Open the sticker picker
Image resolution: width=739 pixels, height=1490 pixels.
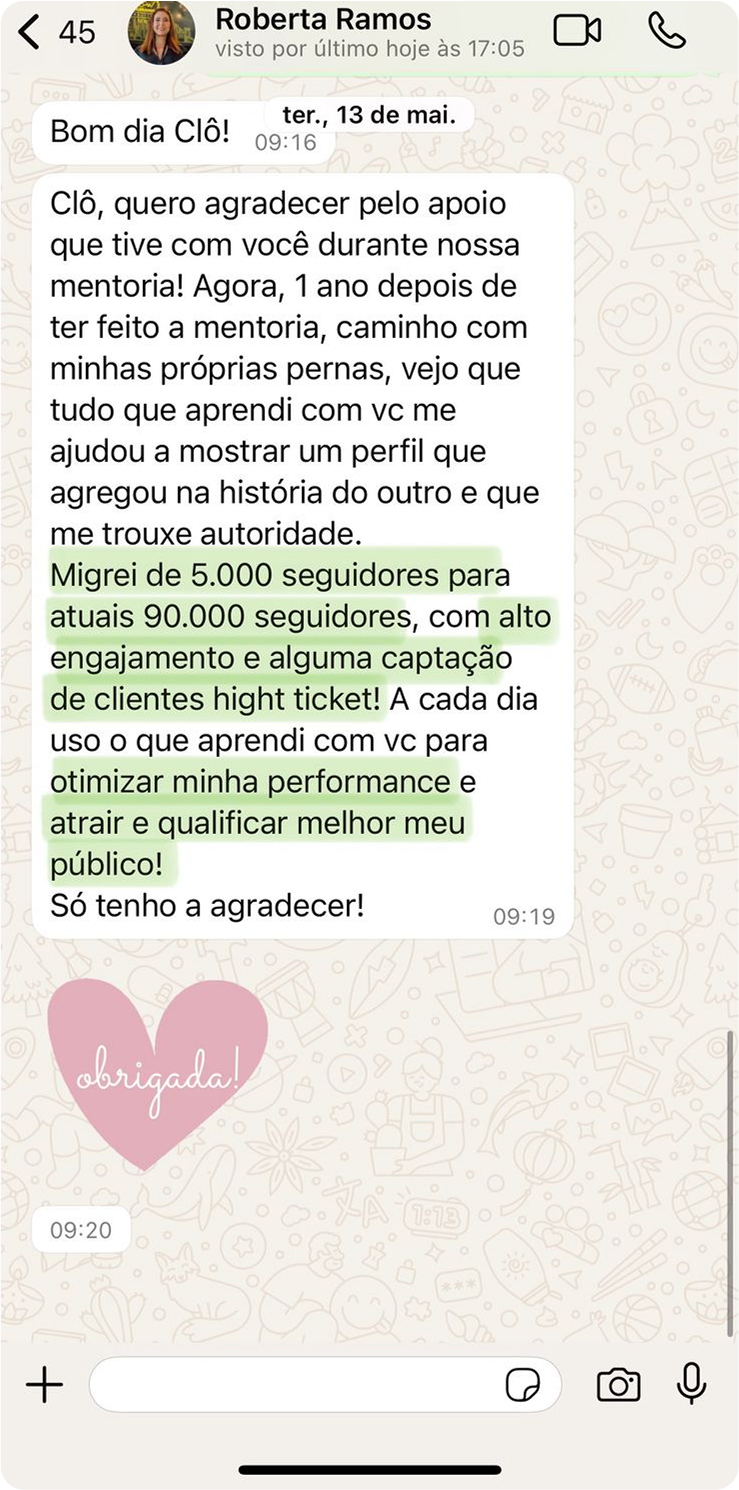coord(522,1385)
